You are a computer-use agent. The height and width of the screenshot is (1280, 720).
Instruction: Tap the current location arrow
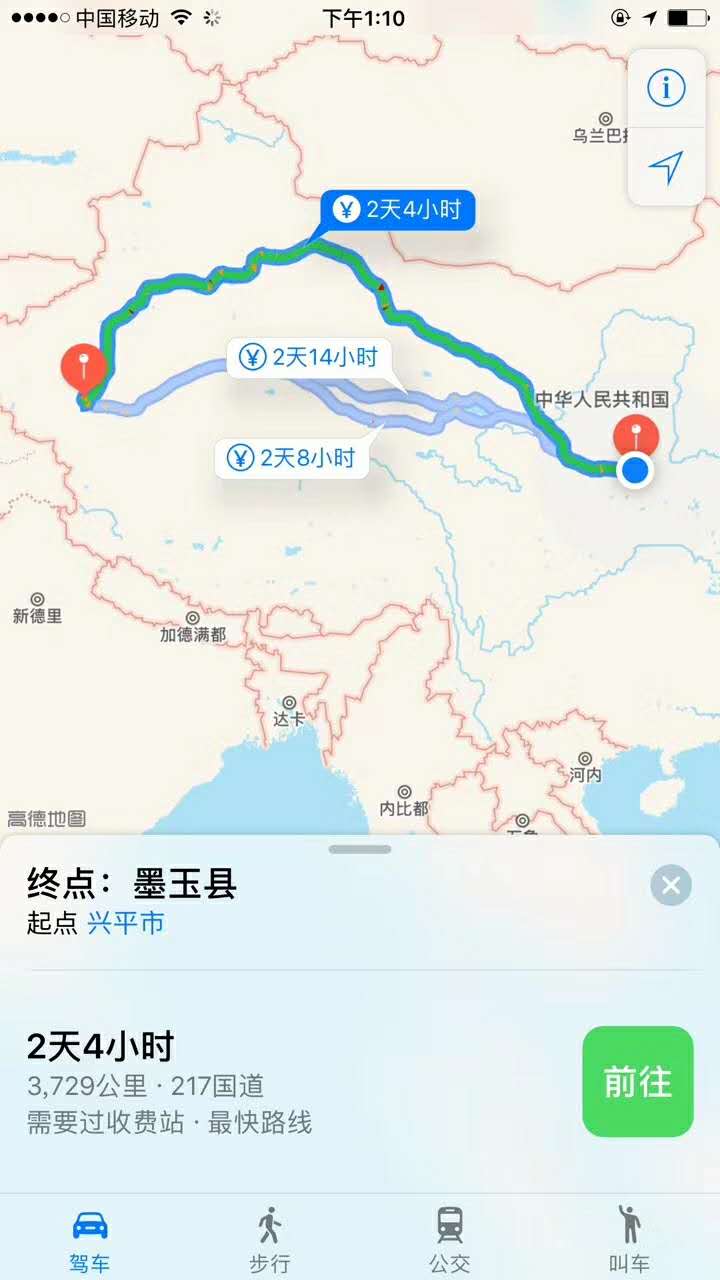(x=666, y=168)
